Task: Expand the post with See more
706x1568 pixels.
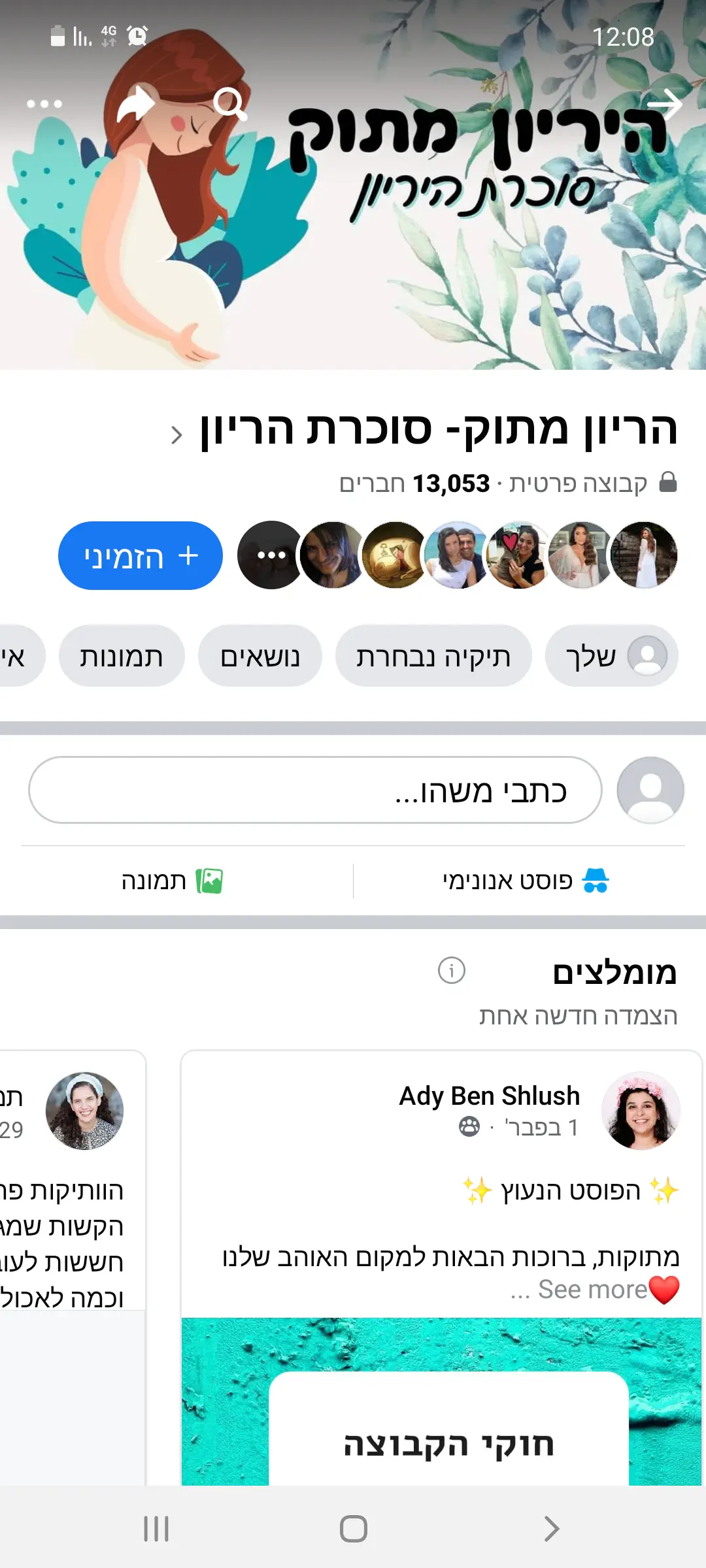Action: pyautogui.click(x=592, y=1290)
